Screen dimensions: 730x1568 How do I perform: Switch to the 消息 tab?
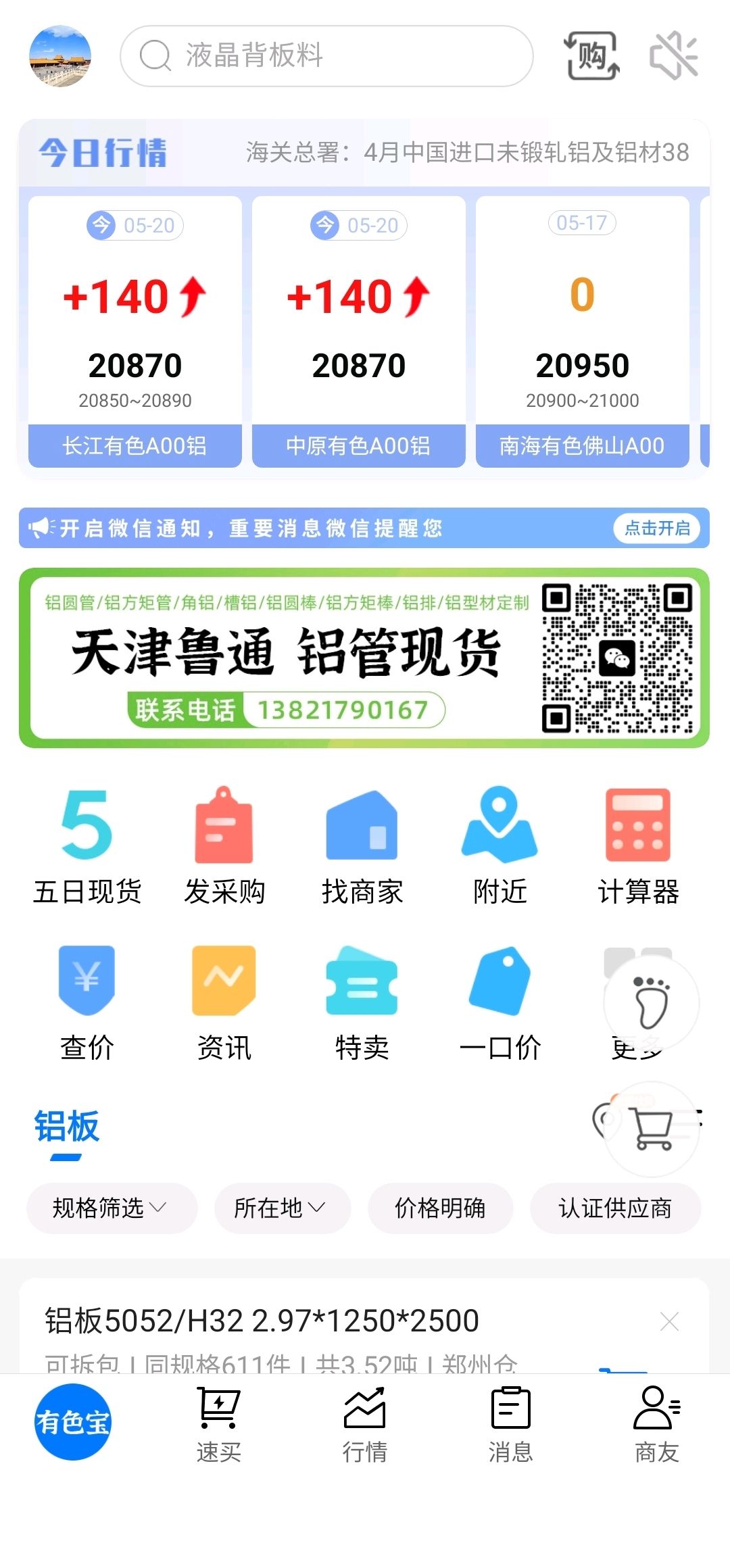[x=511, y=1425]
